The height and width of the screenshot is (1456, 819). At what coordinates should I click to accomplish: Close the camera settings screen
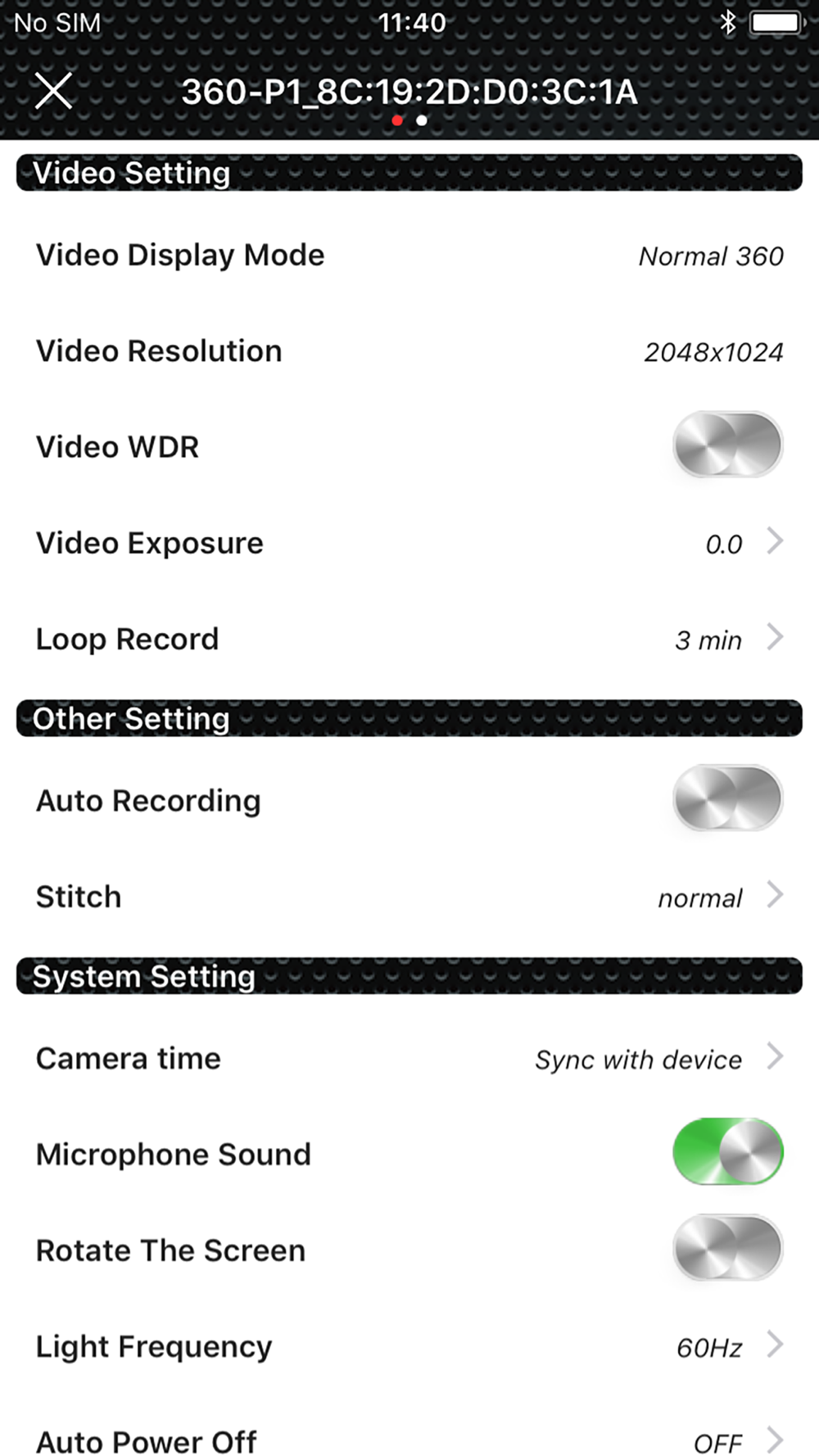[53, 90]
